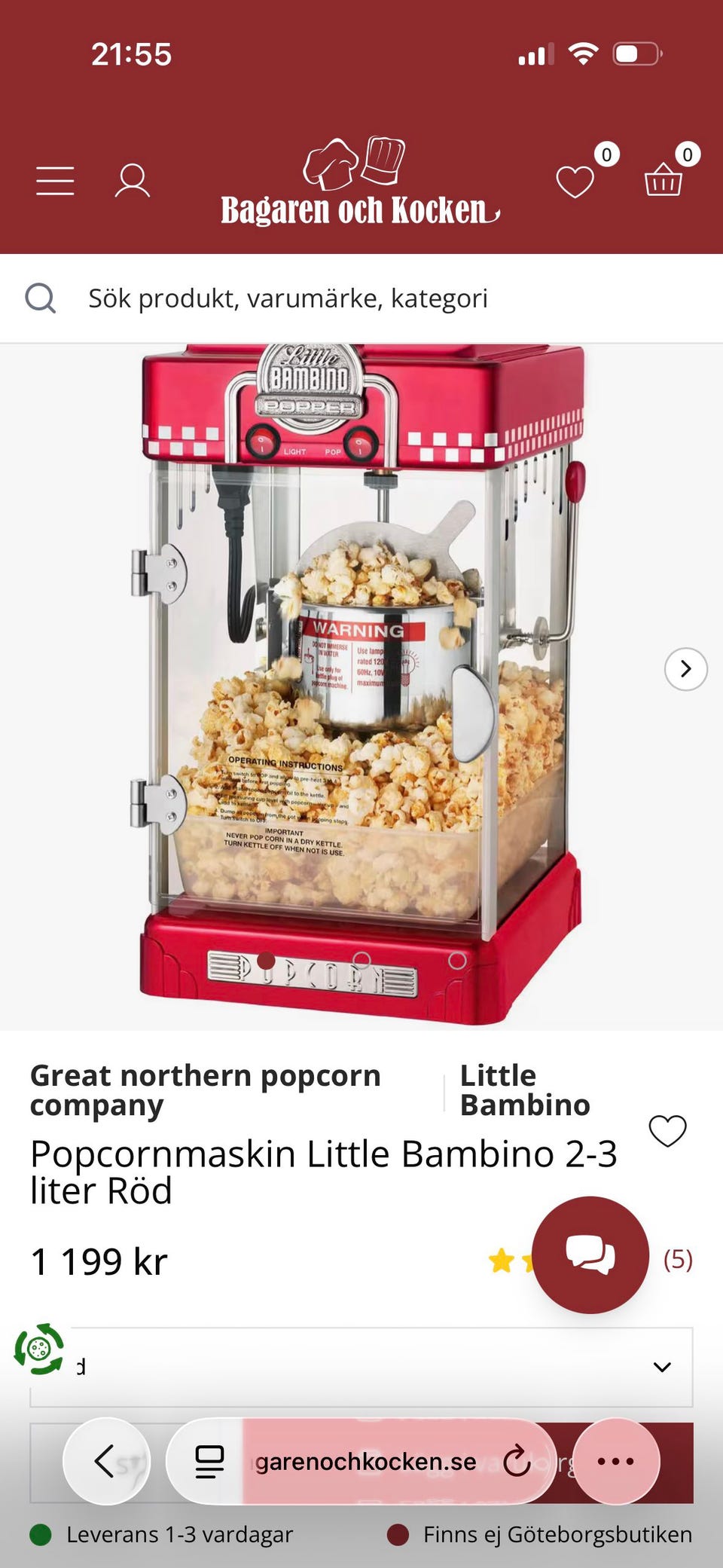Screen dimensions: 723x1568
Task: Open the shopping basket
Action: pos(664,180)
